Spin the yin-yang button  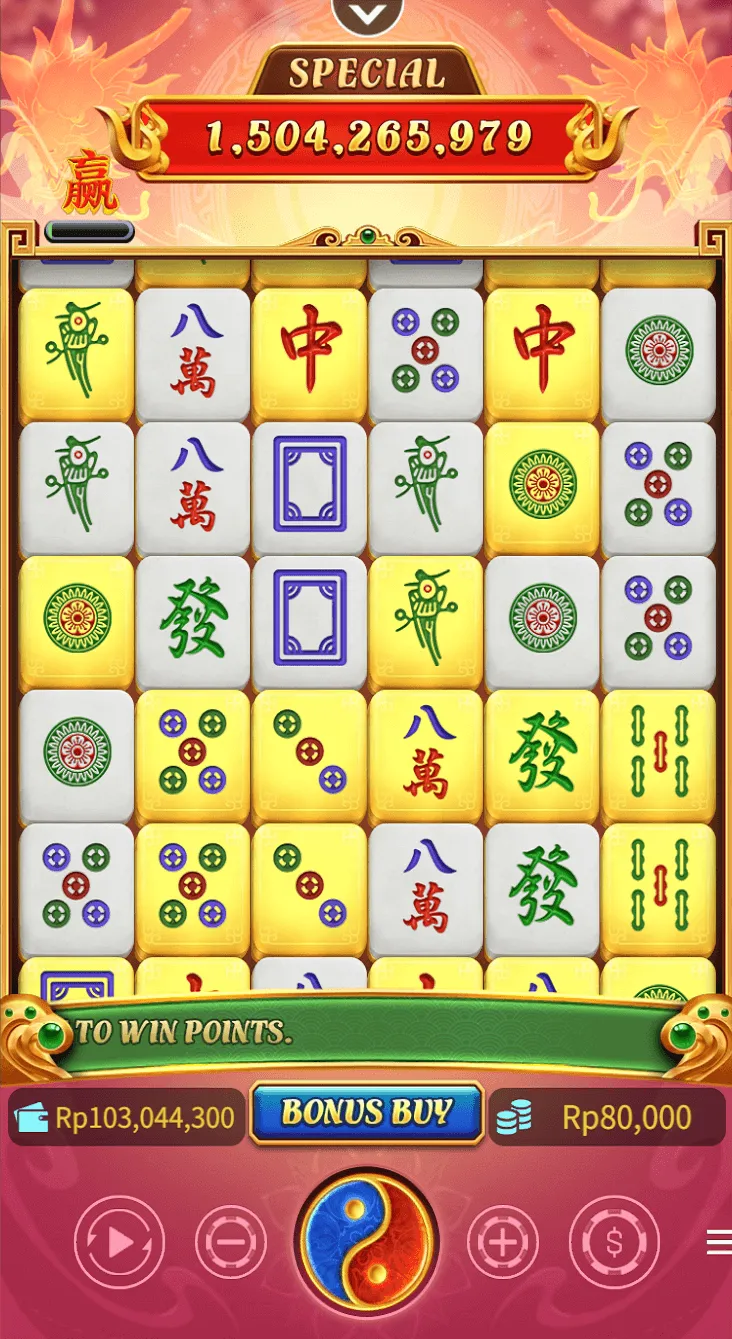[366, 1241]
